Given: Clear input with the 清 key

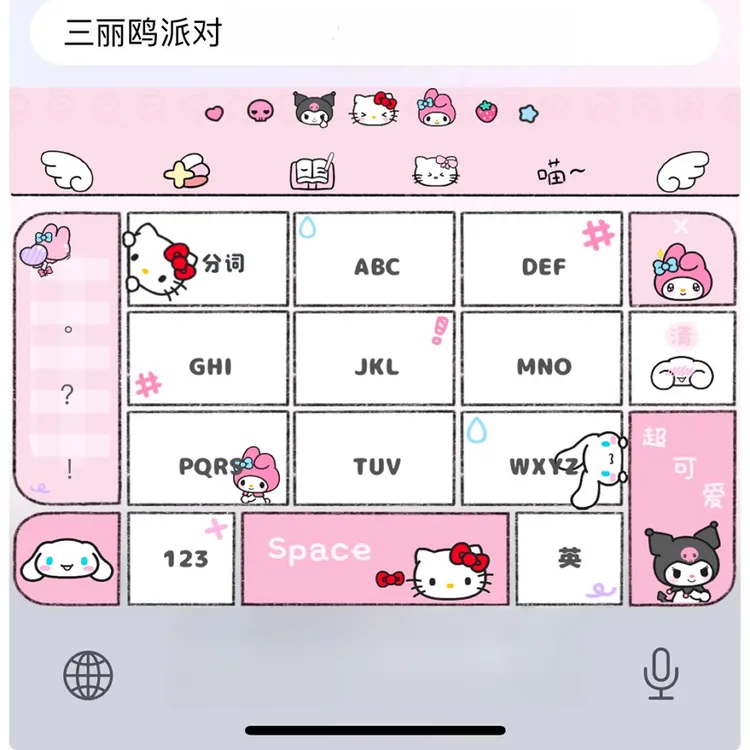Looking at the screenshot, I should coord(683,359).
